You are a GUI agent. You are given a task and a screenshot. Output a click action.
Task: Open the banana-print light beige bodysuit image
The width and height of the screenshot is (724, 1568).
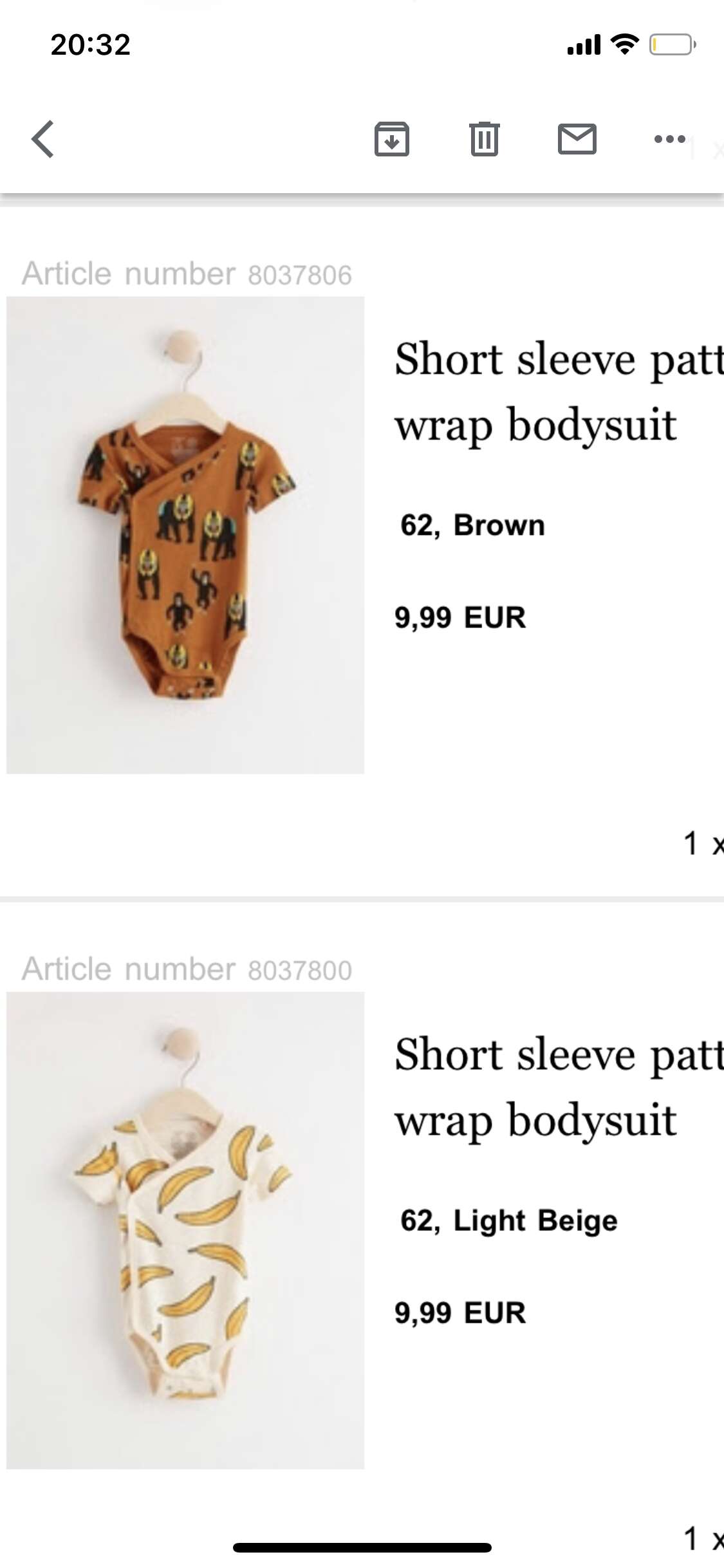(x=185, y=1230)
